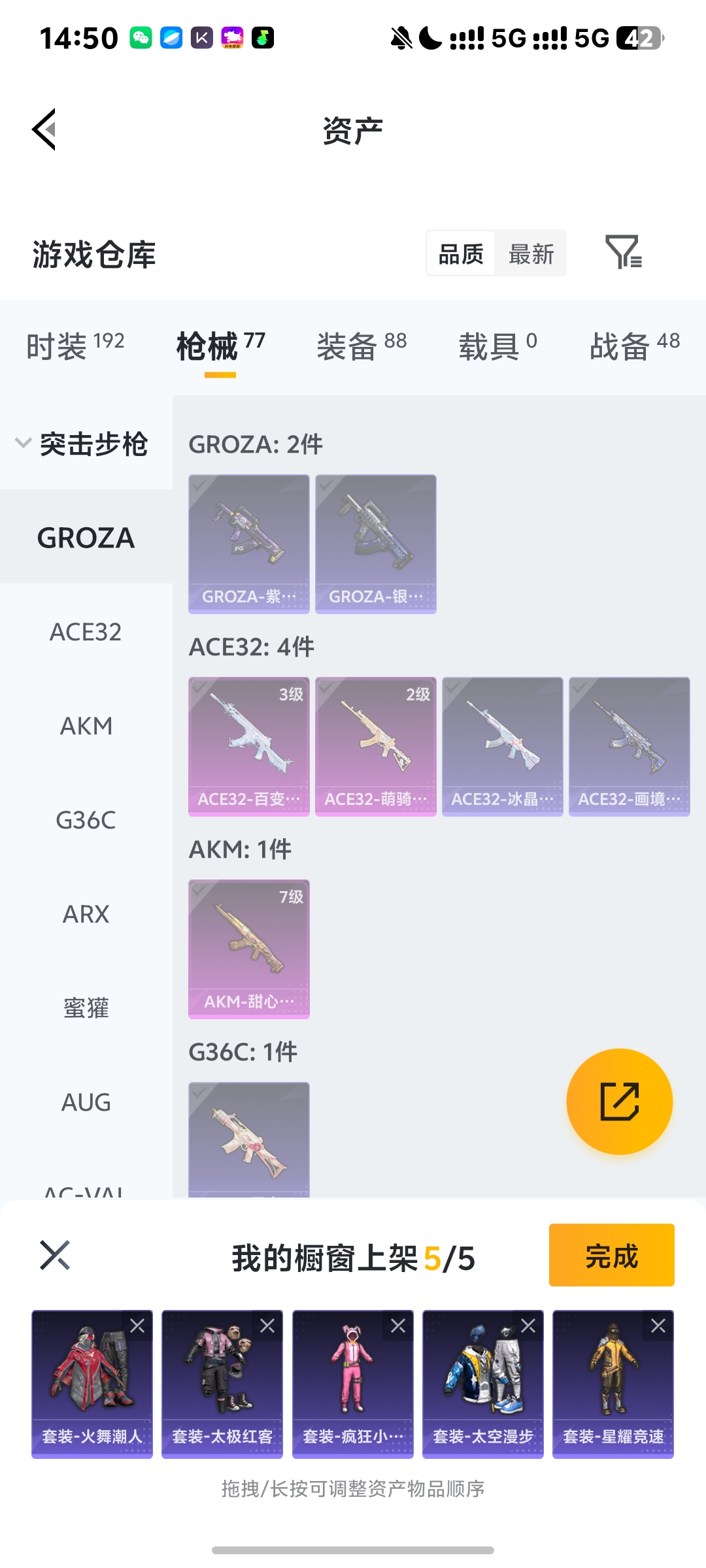Image resolution: width=706 pixels, height=1568 pixels.
Task: Select 蜜獾 in the side list
Action: coord(86,1008)
